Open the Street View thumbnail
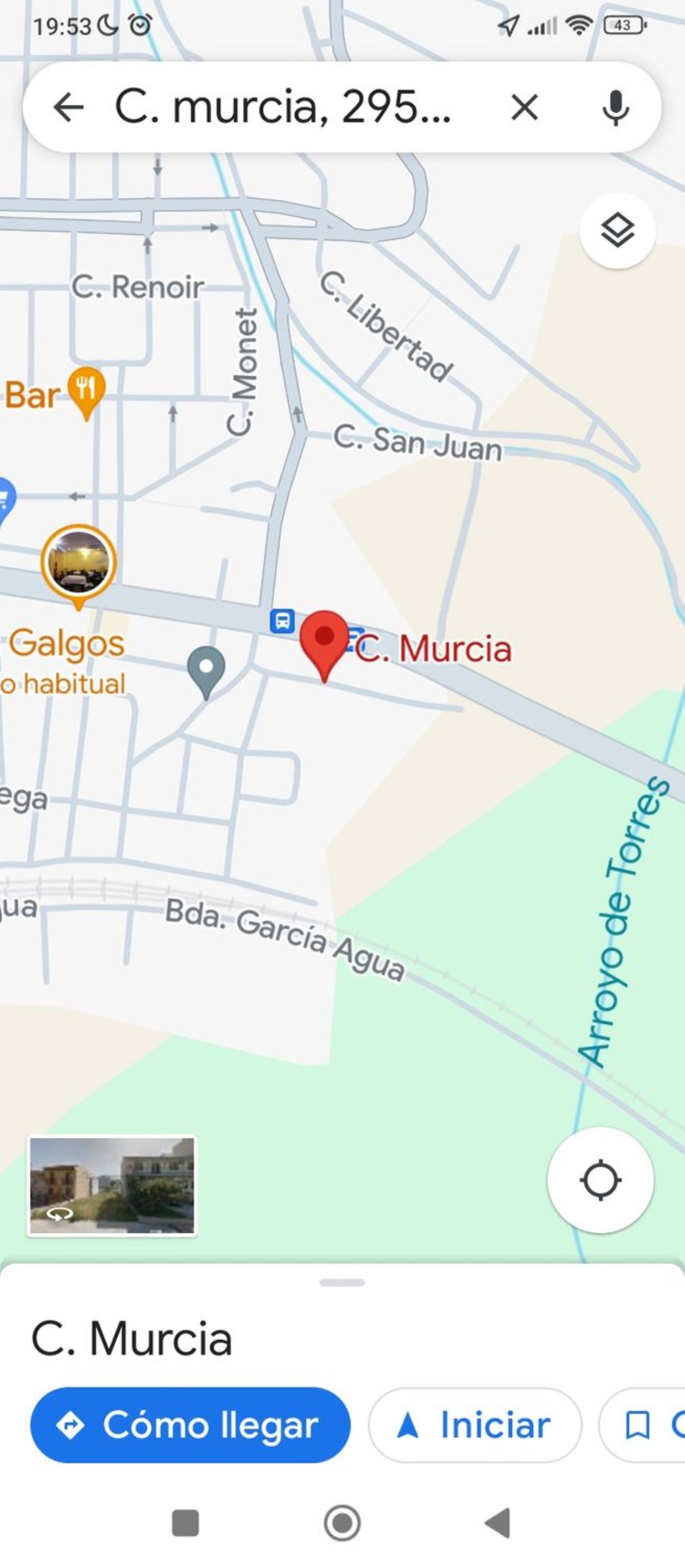Image resolution: width=685 pixels, height=1568 pixels. point(112,1185)
